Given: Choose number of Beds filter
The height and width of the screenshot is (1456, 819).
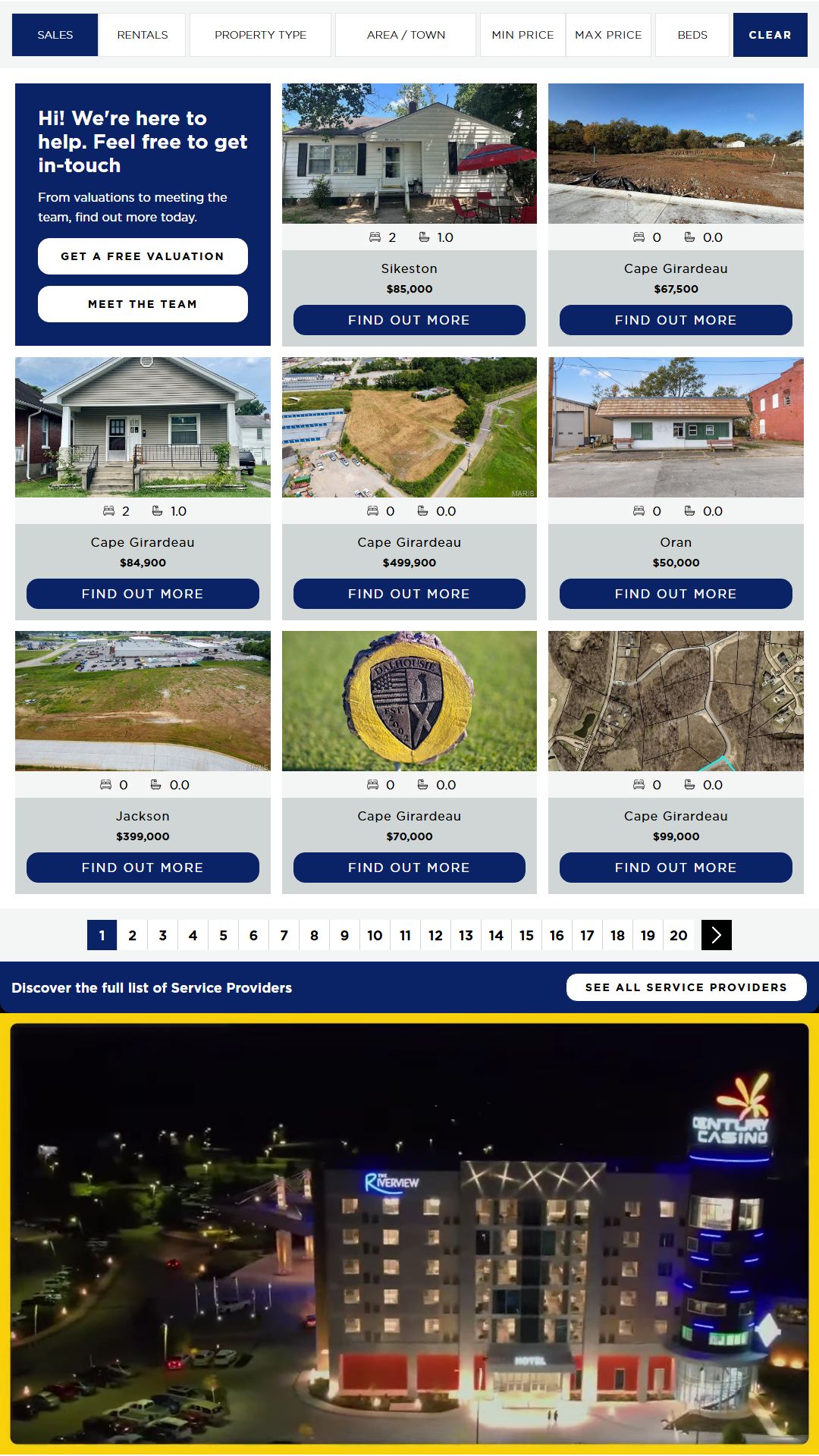Looking at the screenshot, I should [x=692, y=35].
